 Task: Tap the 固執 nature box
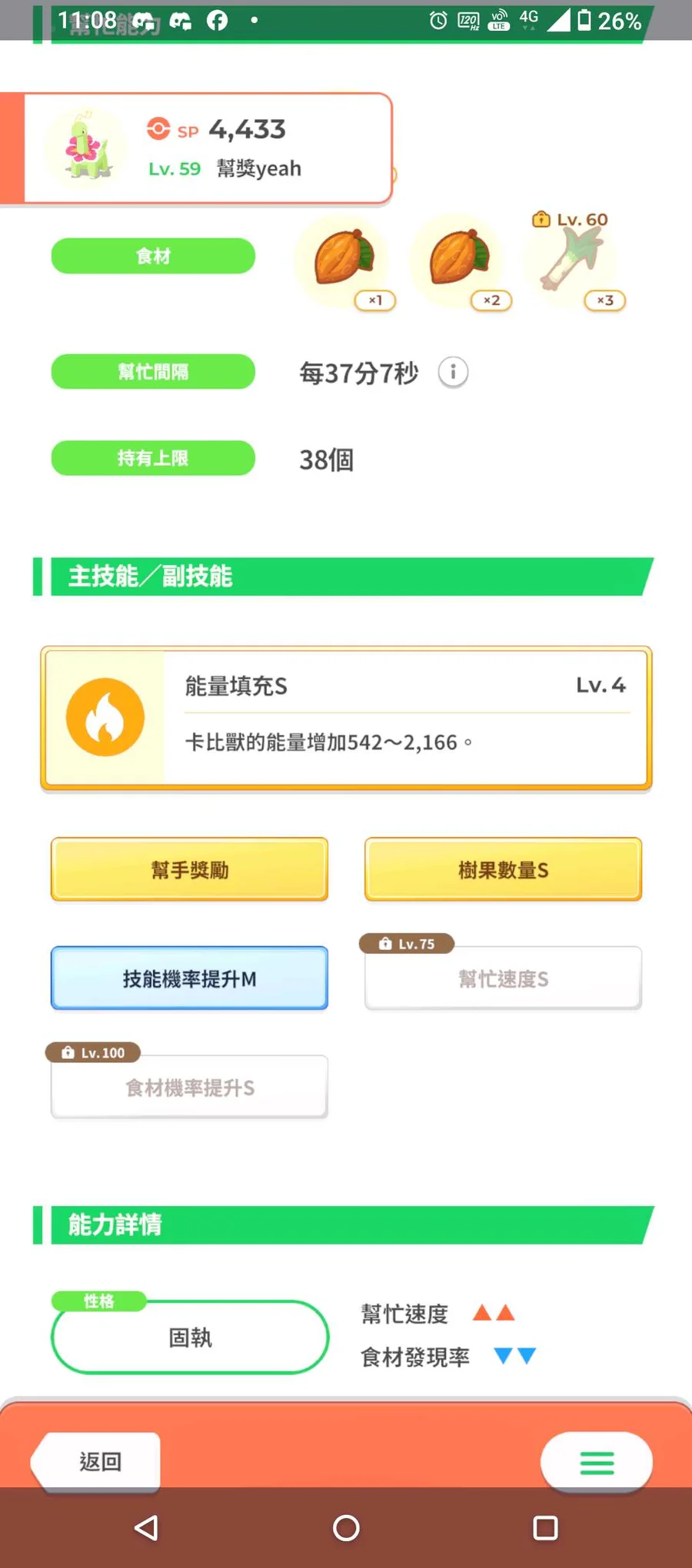click(x=190, y=1337)
